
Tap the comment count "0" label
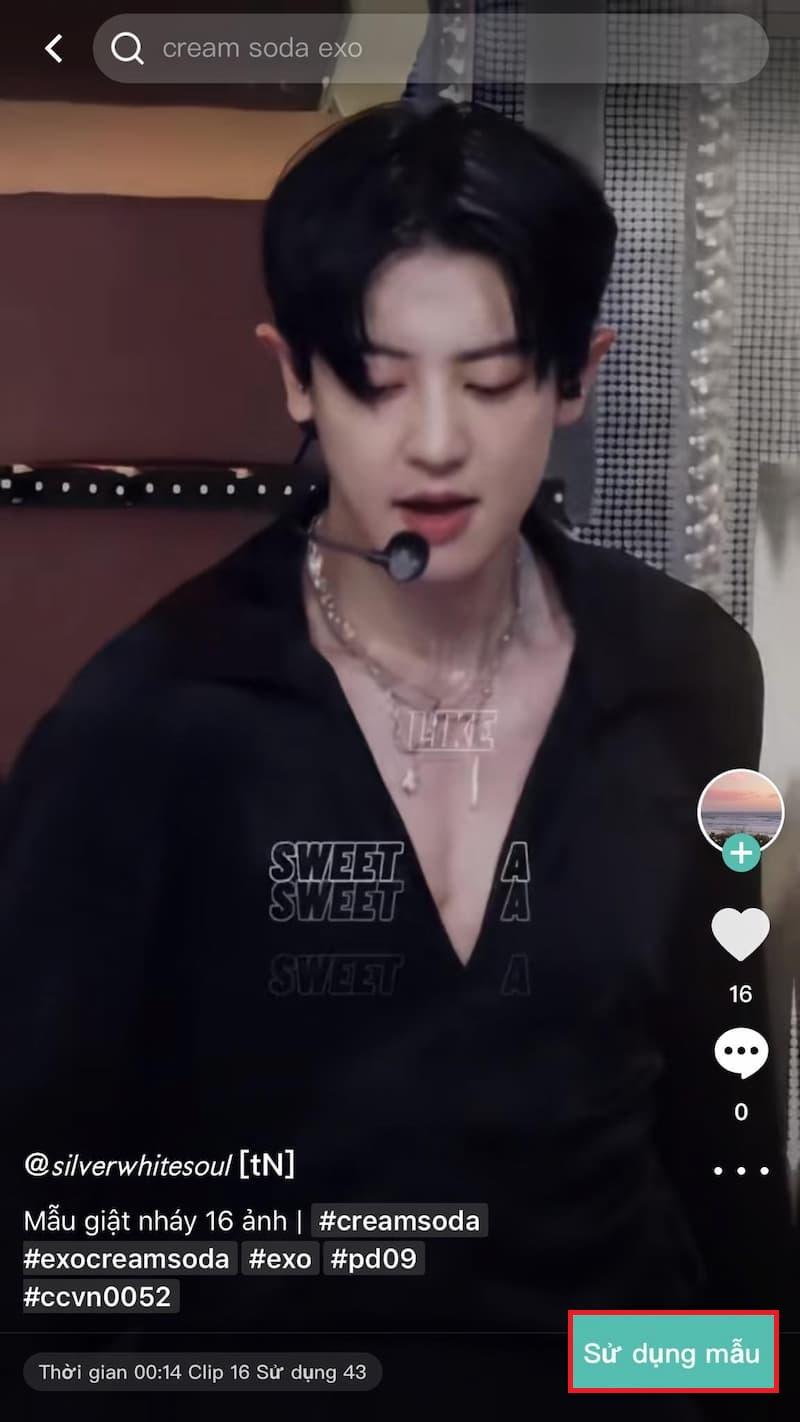(x=740, y=1107)
